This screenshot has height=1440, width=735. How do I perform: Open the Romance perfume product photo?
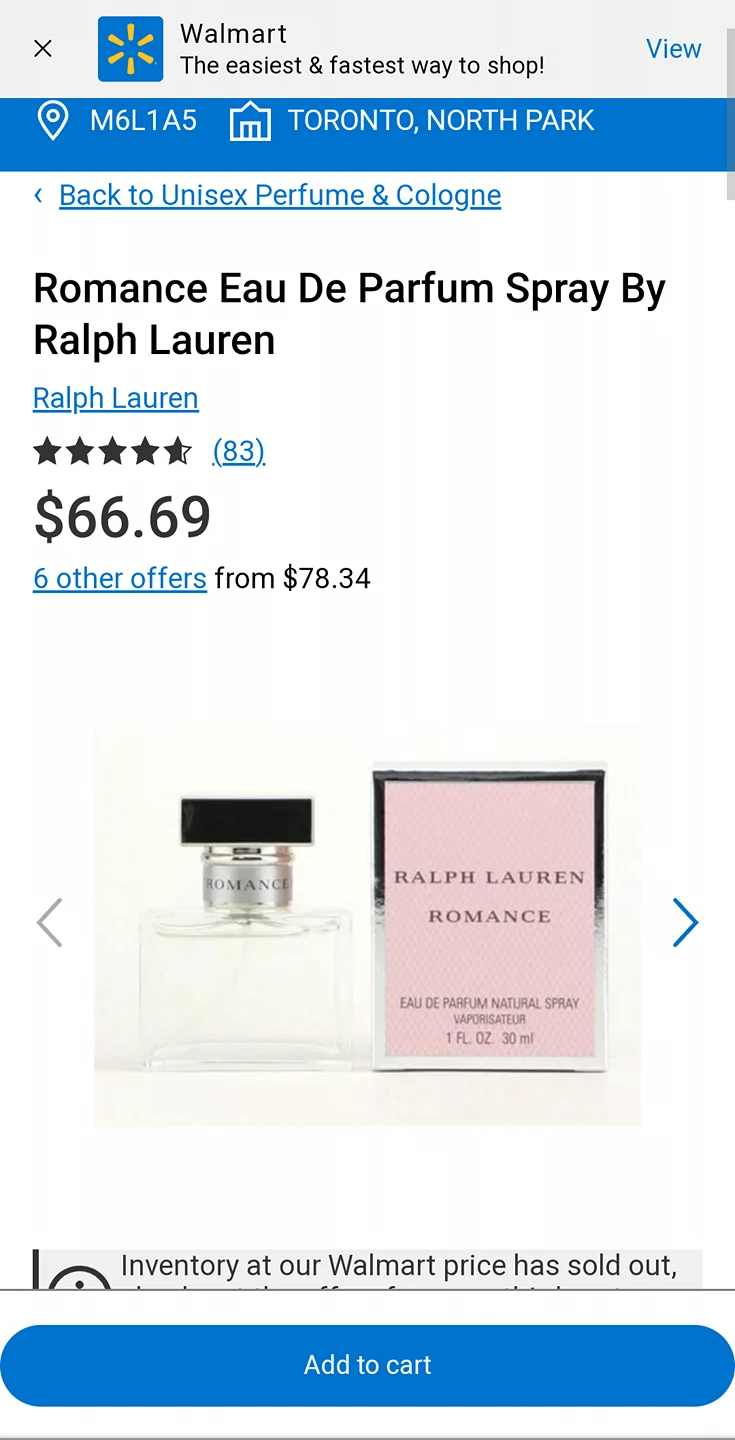tap(367, 925)
